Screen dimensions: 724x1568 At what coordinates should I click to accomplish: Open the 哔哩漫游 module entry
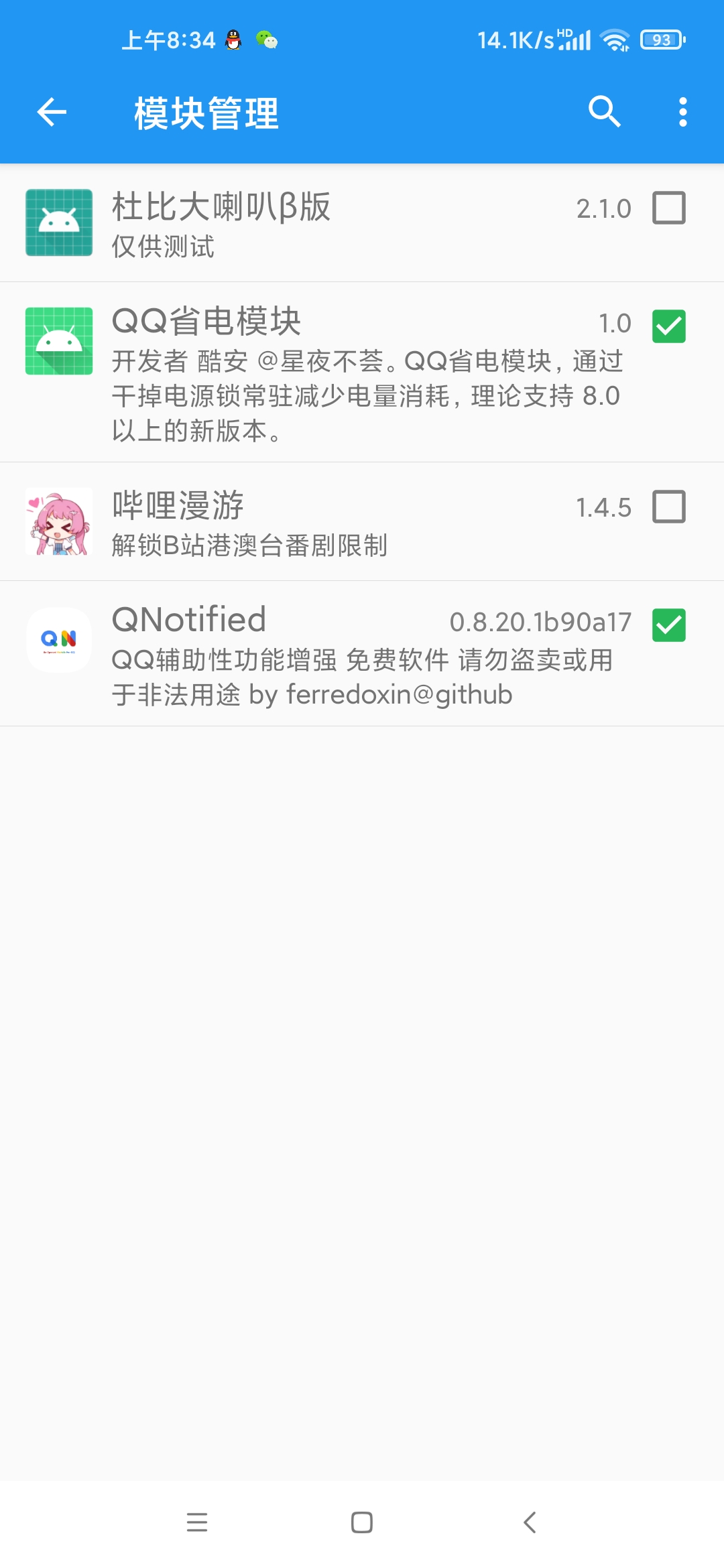tap(302, 522)
